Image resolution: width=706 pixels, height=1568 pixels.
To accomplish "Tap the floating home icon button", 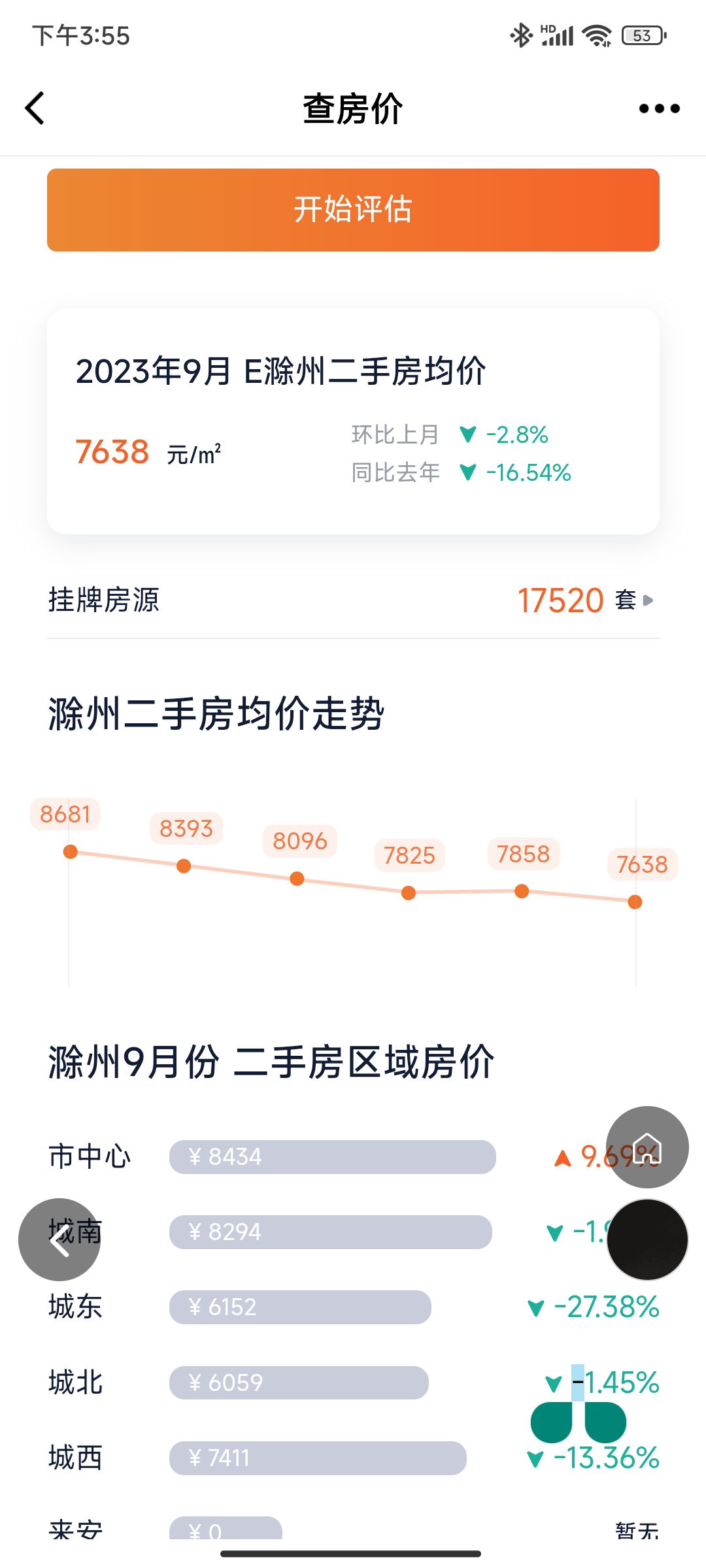I will pyautogui.click(x=647, y=1147).
